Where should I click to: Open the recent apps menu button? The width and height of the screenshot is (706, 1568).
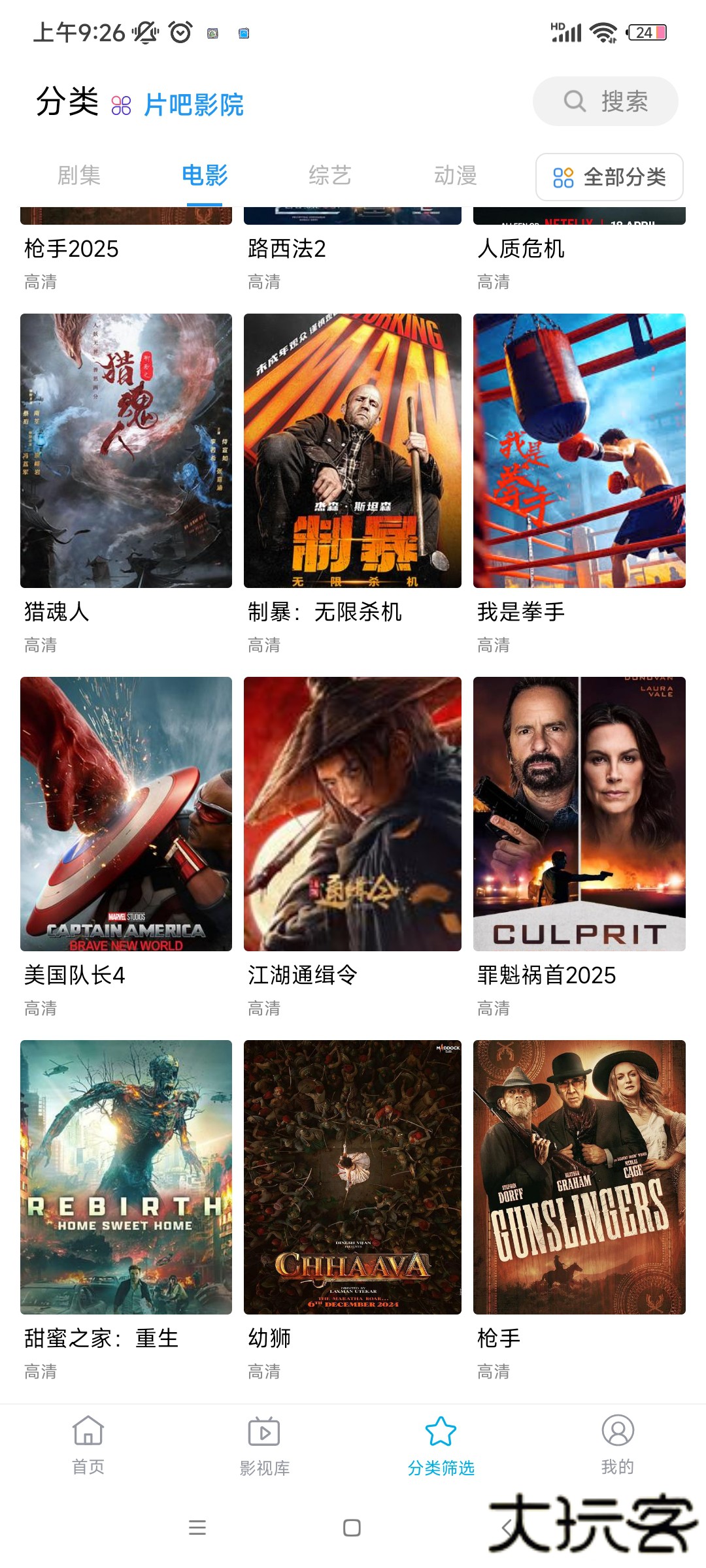coord(197,1528)
